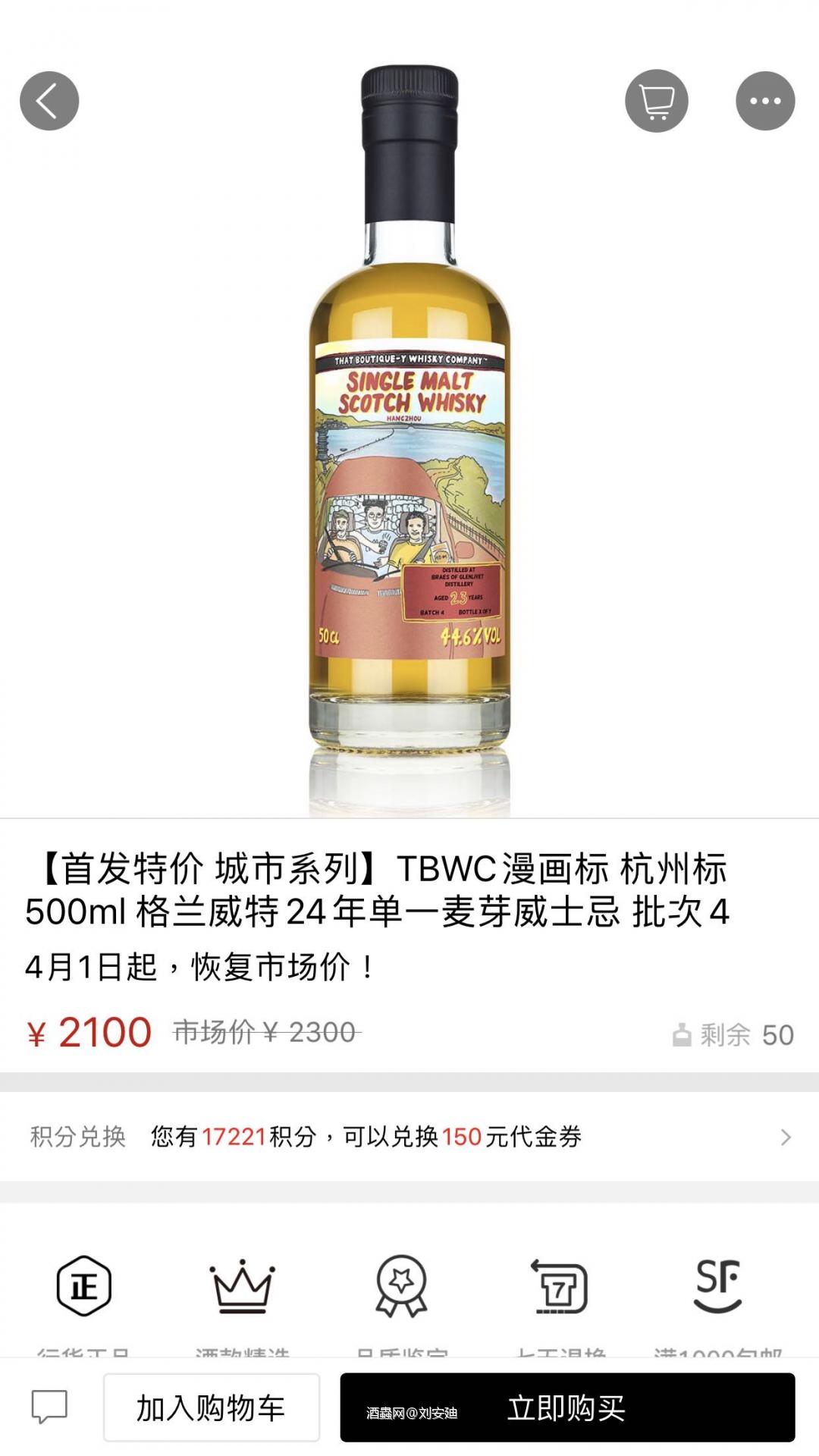The width and height of the screenshot is (819, 1456).
Task: Go back using the left arrow icon
Action: point(48,99)
